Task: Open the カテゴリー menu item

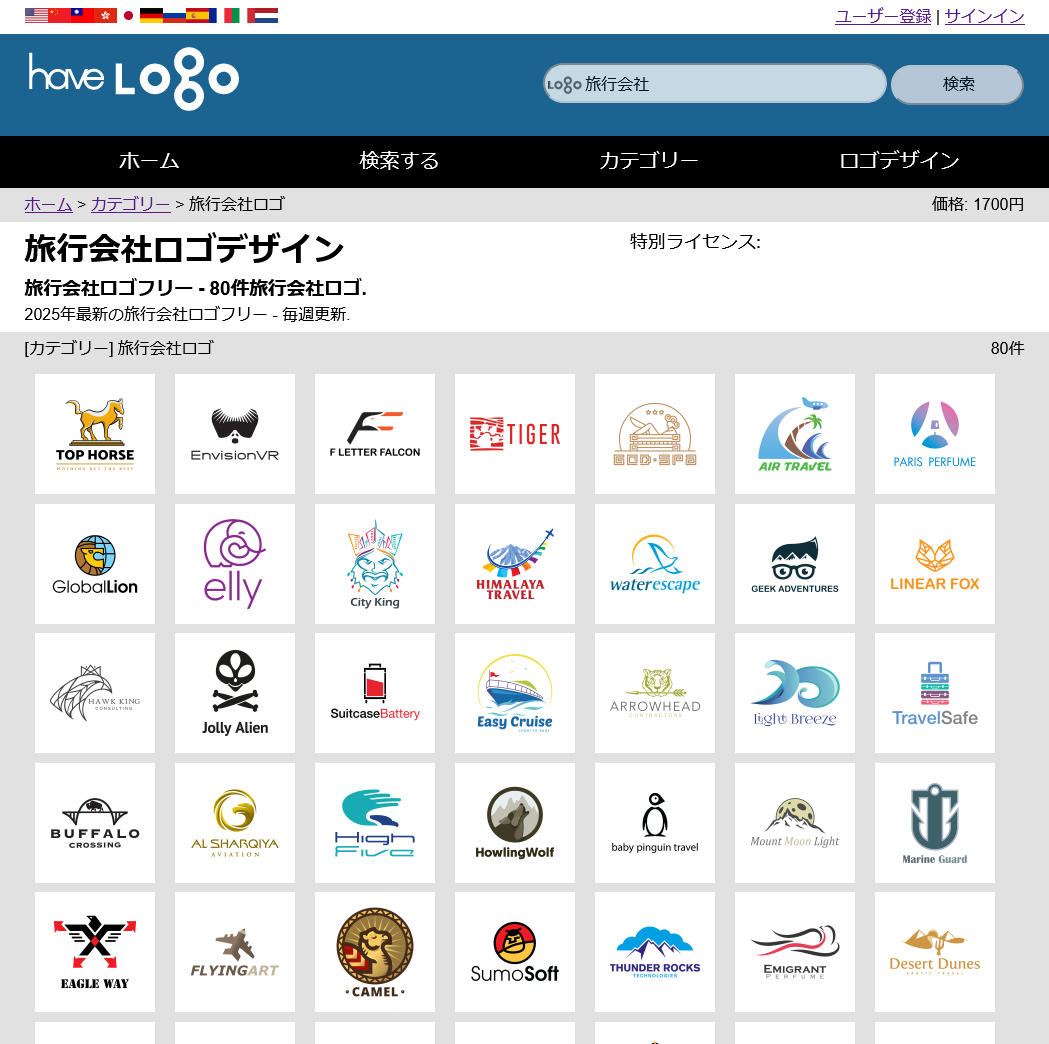Action: coord(649,161)
